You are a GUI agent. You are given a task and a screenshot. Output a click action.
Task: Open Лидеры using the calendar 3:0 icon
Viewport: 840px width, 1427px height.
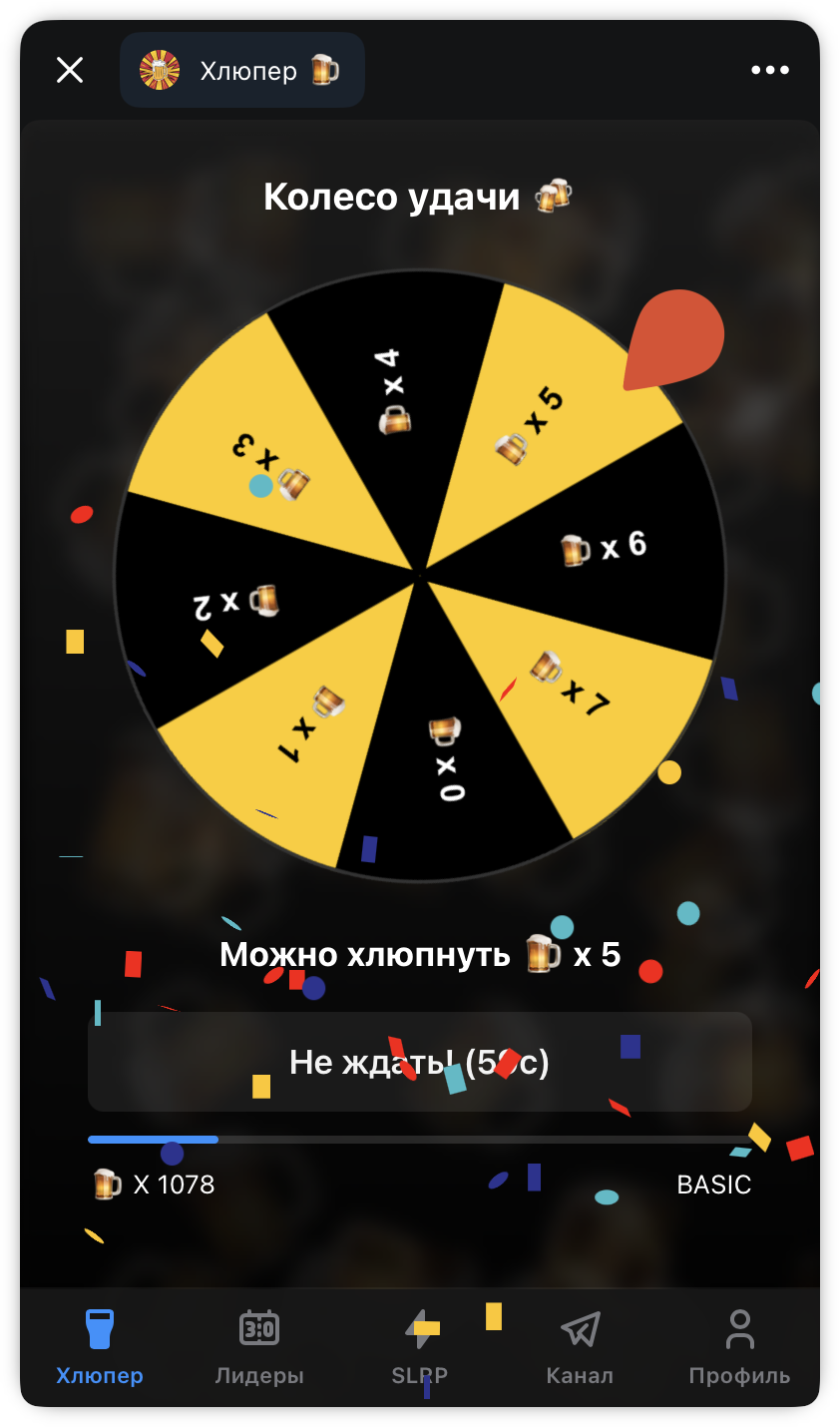(x=259, y=1327)
